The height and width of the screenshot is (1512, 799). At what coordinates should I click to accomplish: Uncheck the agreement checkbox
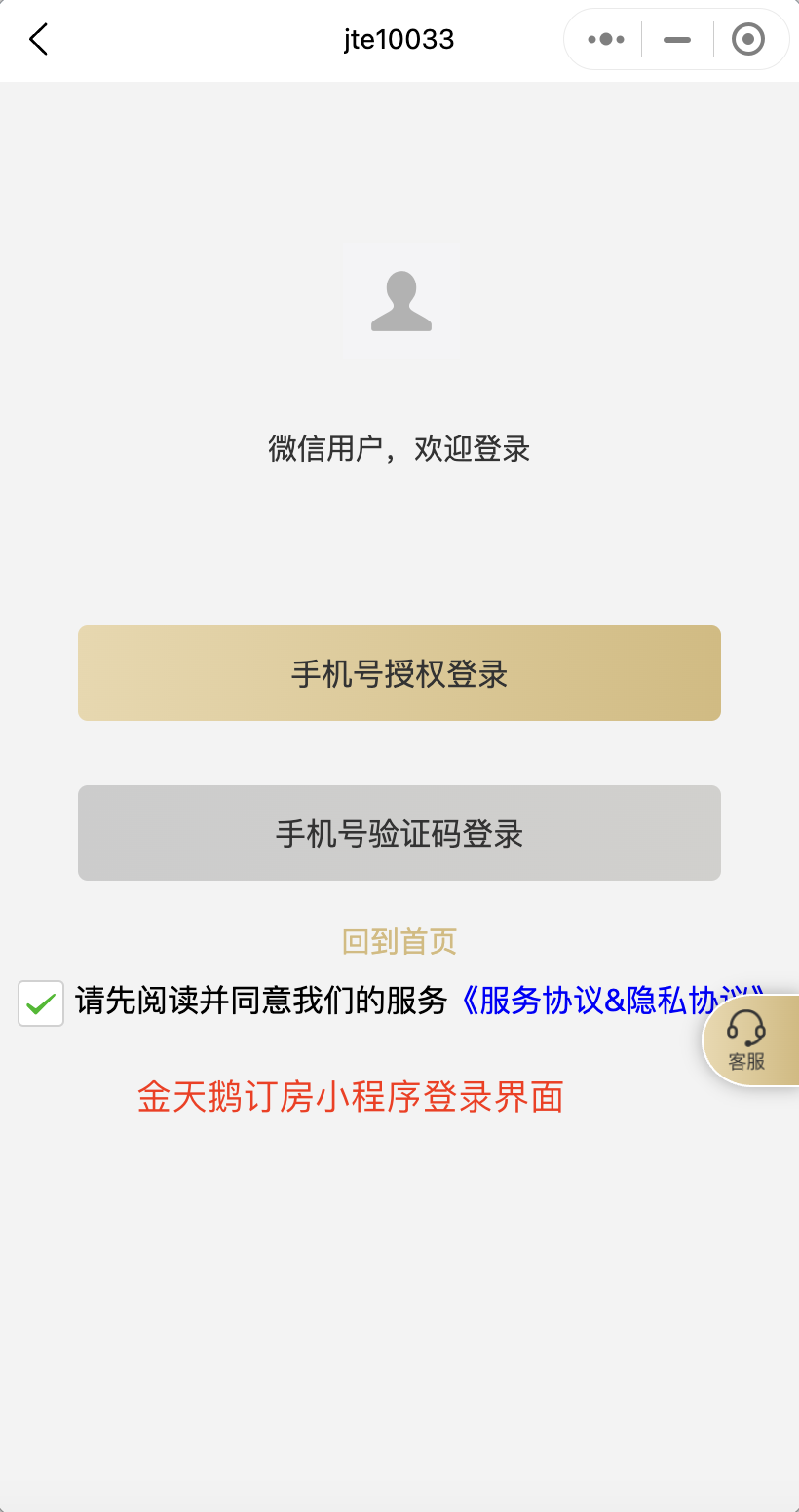click(41, 1002)
